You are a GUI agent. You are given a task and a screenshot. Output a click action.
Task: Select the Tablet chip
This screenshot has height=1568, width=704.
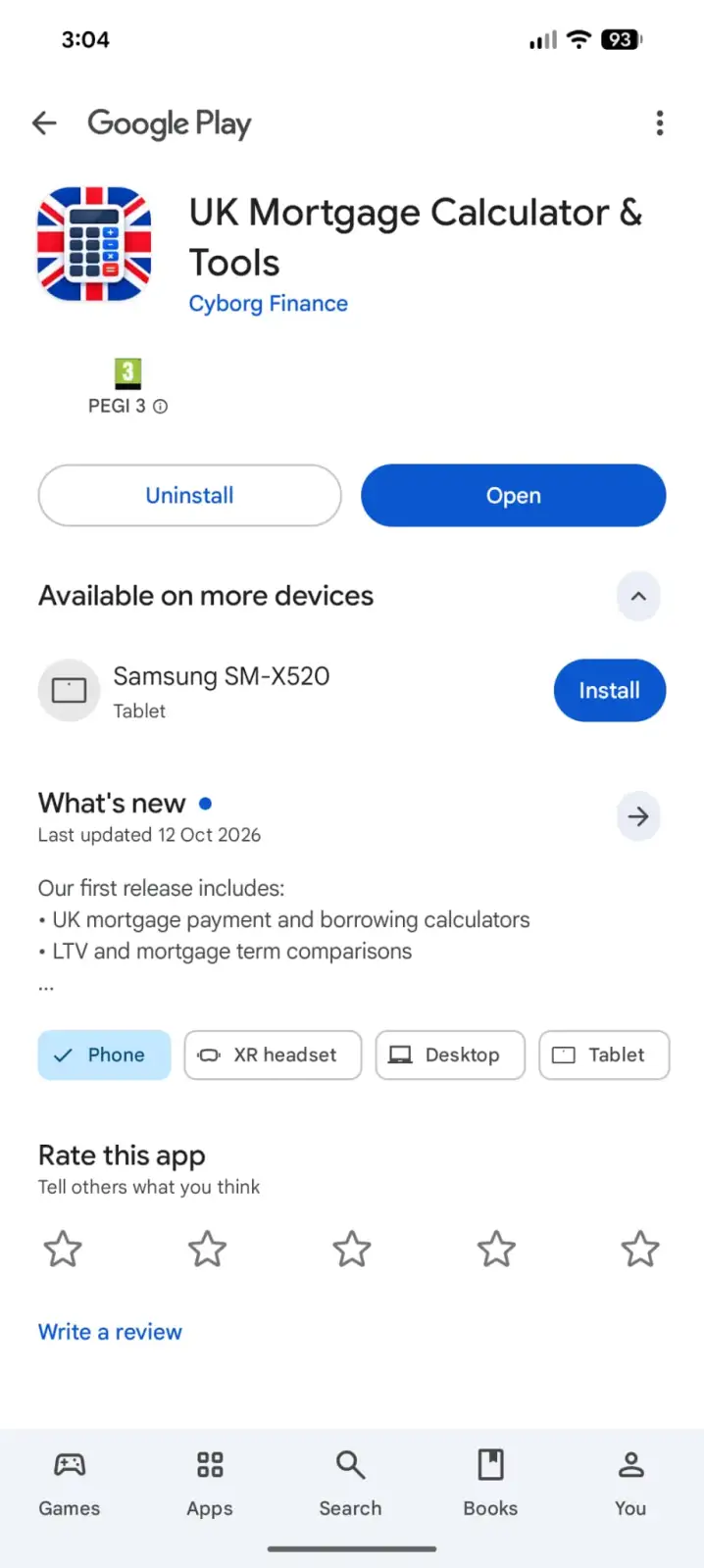click(604, 1055)
